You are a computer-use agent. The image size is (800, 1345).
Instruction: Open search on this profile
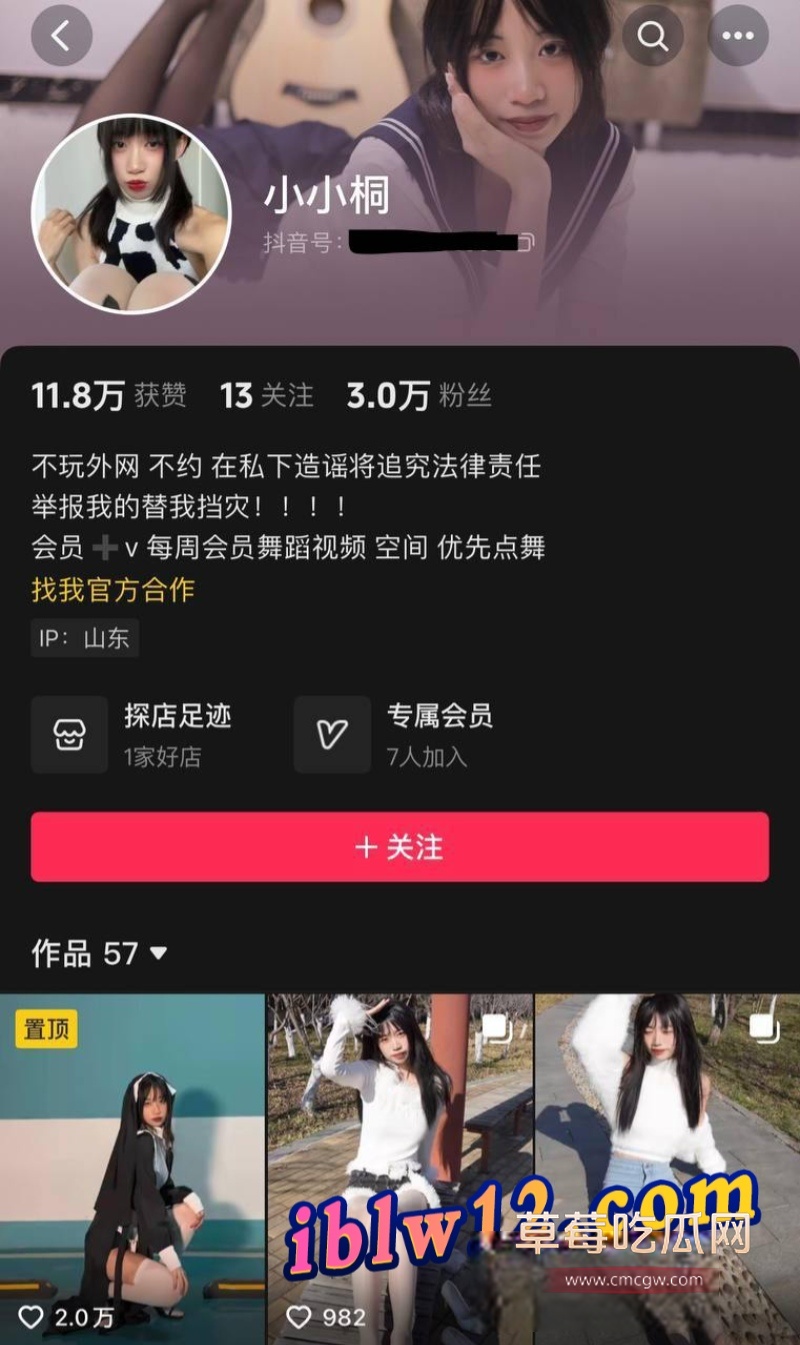point(653,36)
